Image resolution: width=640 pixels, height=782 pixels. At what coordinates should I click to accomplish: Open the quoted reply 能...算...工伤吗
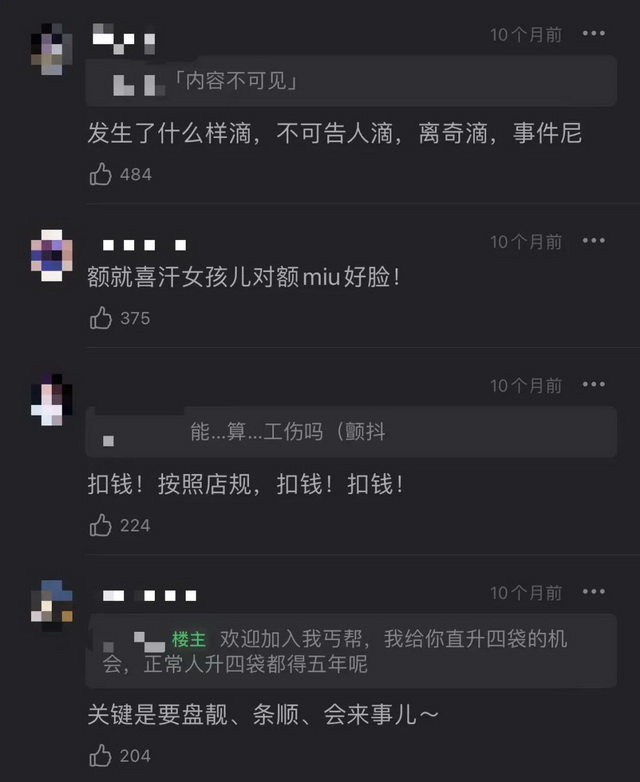(350, 432)
